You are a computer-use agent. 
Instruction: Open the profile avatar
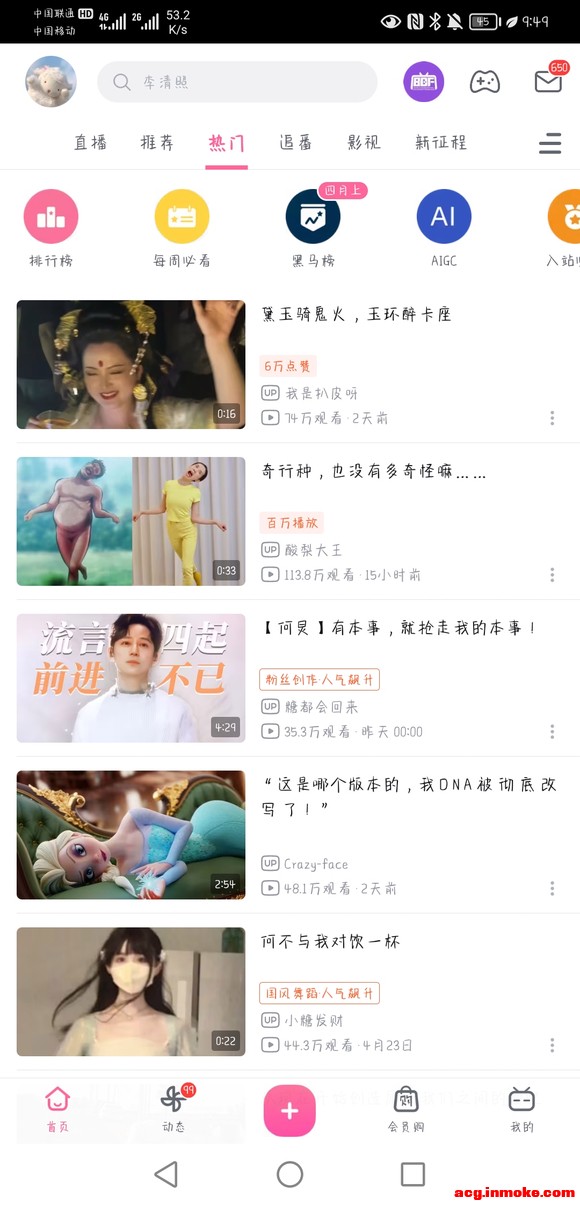(51, 82)
